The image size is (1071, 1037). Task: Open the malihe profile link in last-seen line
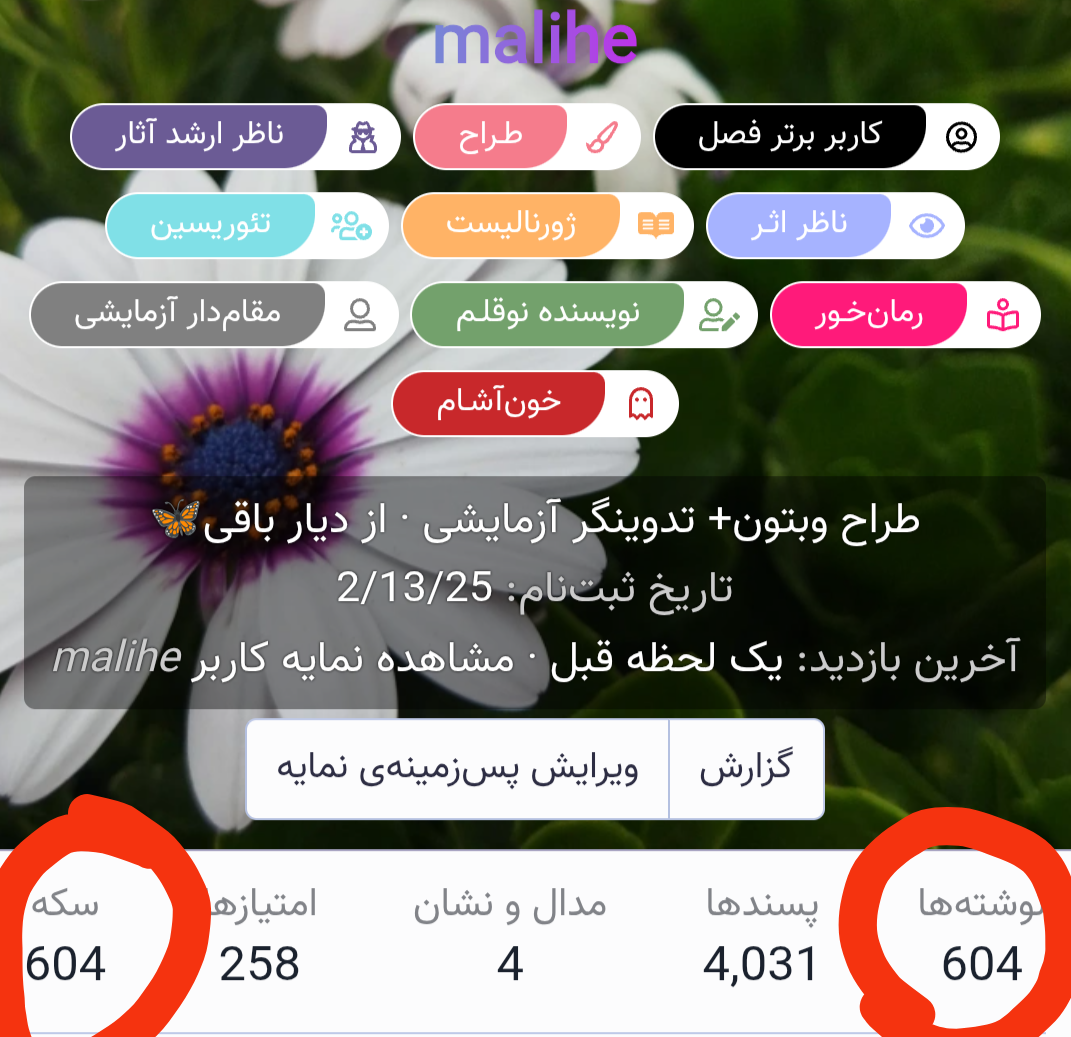117,658
